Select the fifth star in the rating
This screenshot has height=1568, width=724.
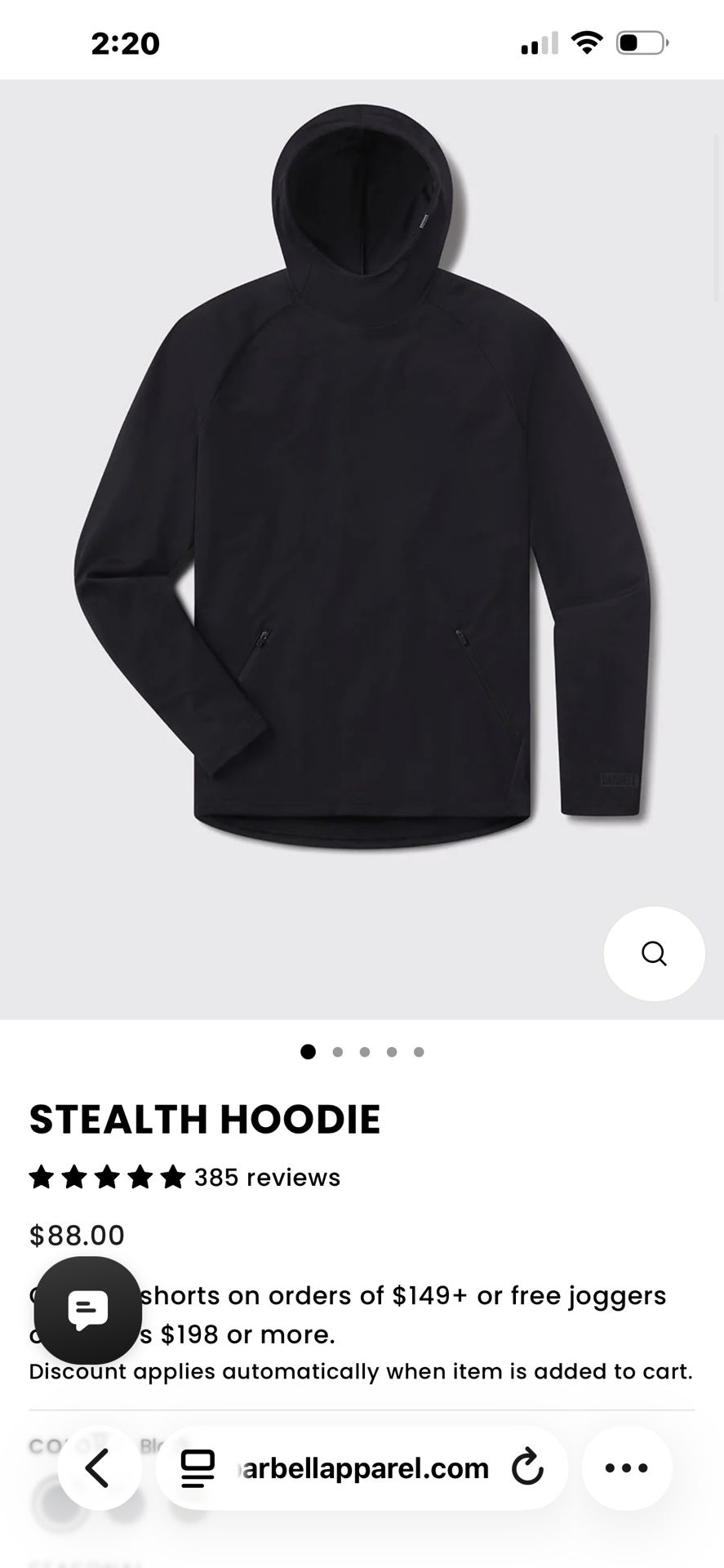coord(172,1177)
